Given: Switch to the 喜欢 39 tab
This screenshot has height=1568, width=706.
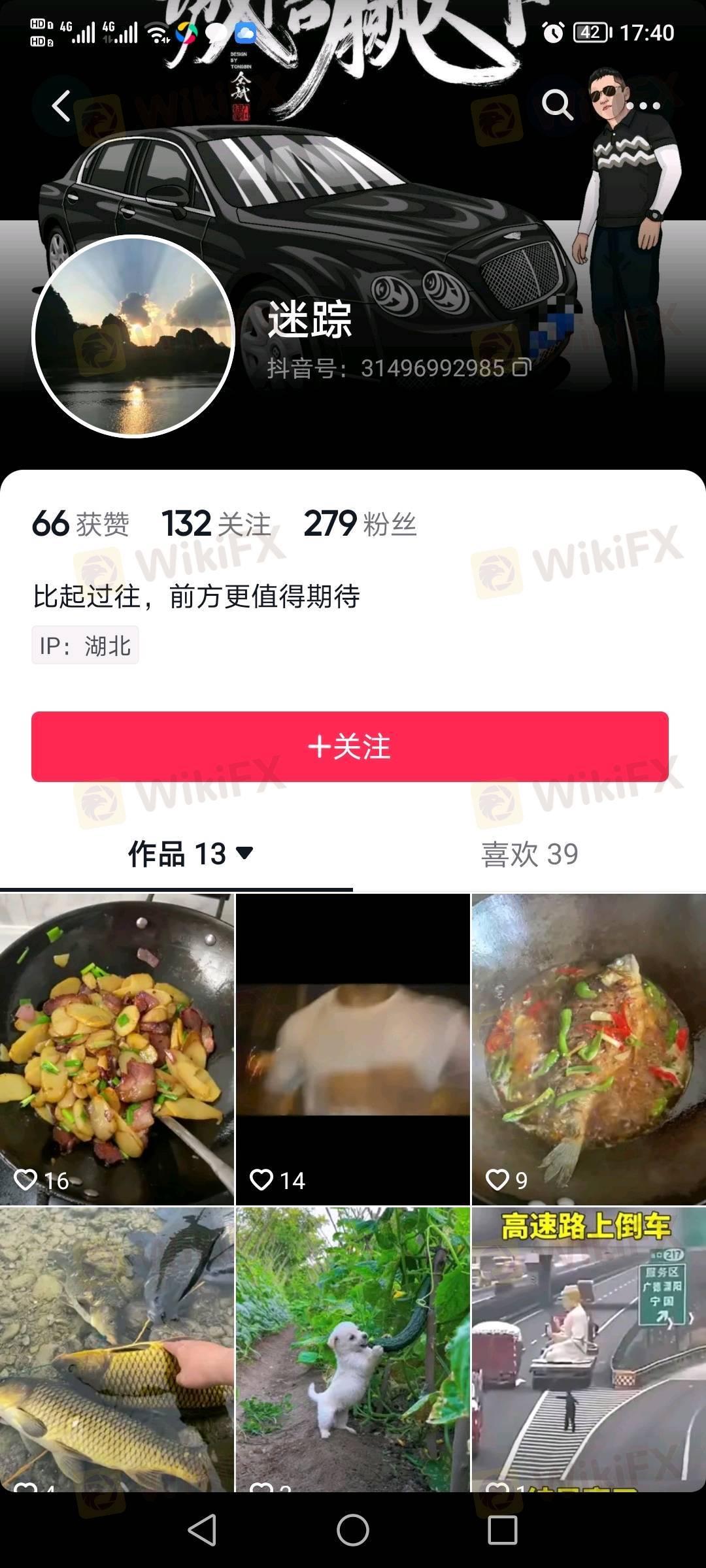Looking at the screenshot, I should point(529,854).
